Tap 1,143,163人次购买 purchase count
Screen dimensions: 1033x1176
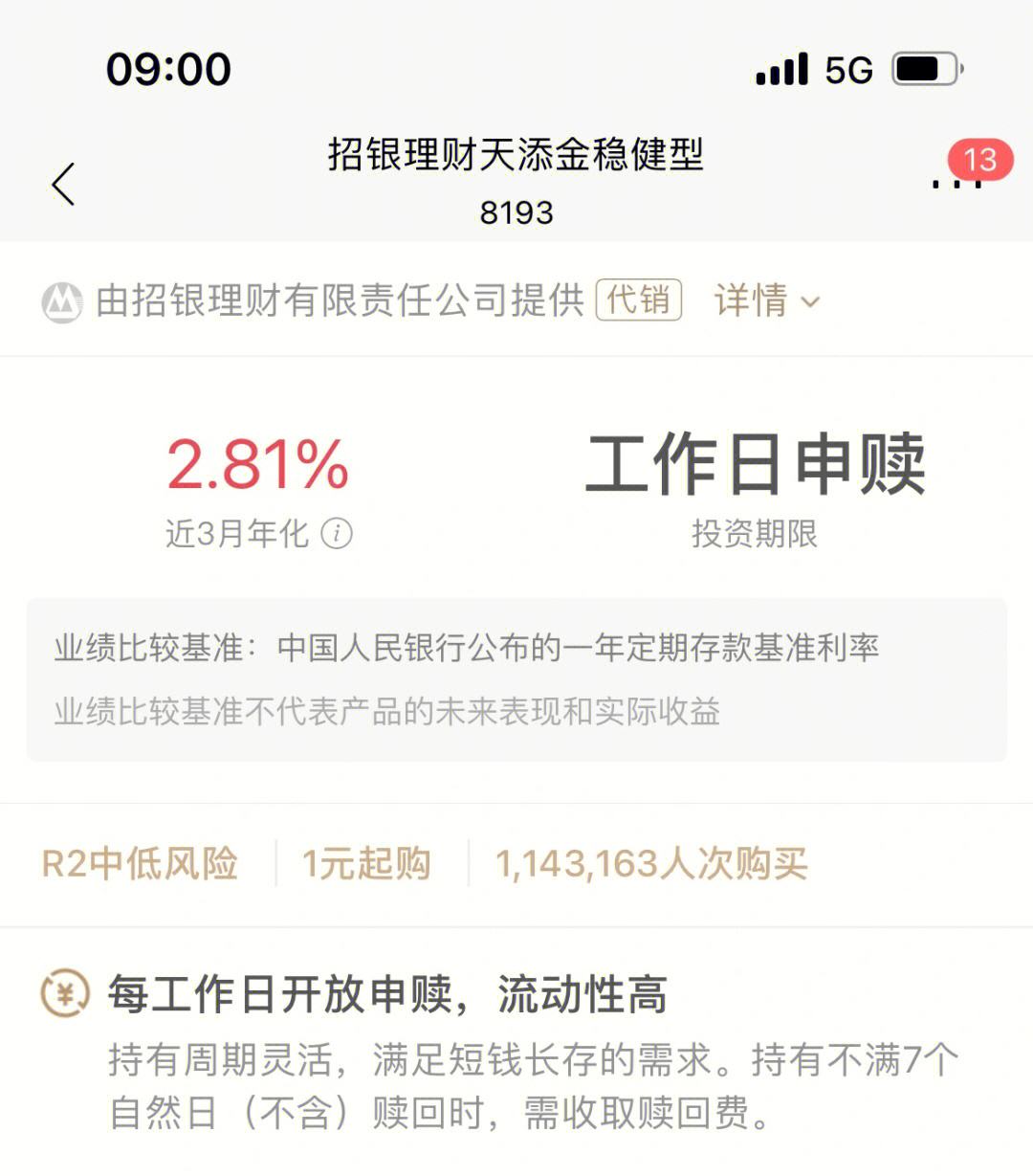point(650,863)
